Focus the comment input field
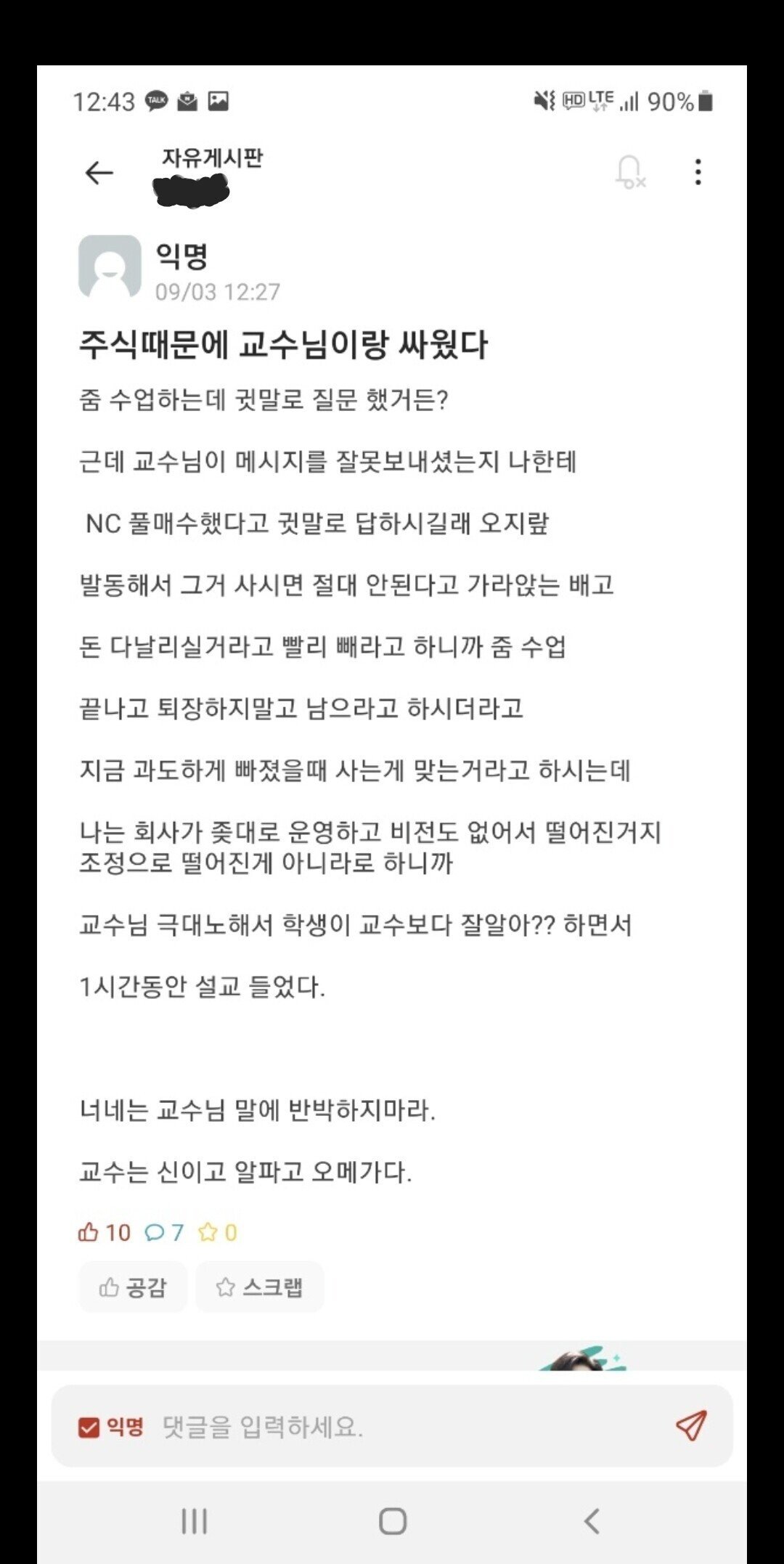This screenshot has width=784, height=1564. (407, 1427)
